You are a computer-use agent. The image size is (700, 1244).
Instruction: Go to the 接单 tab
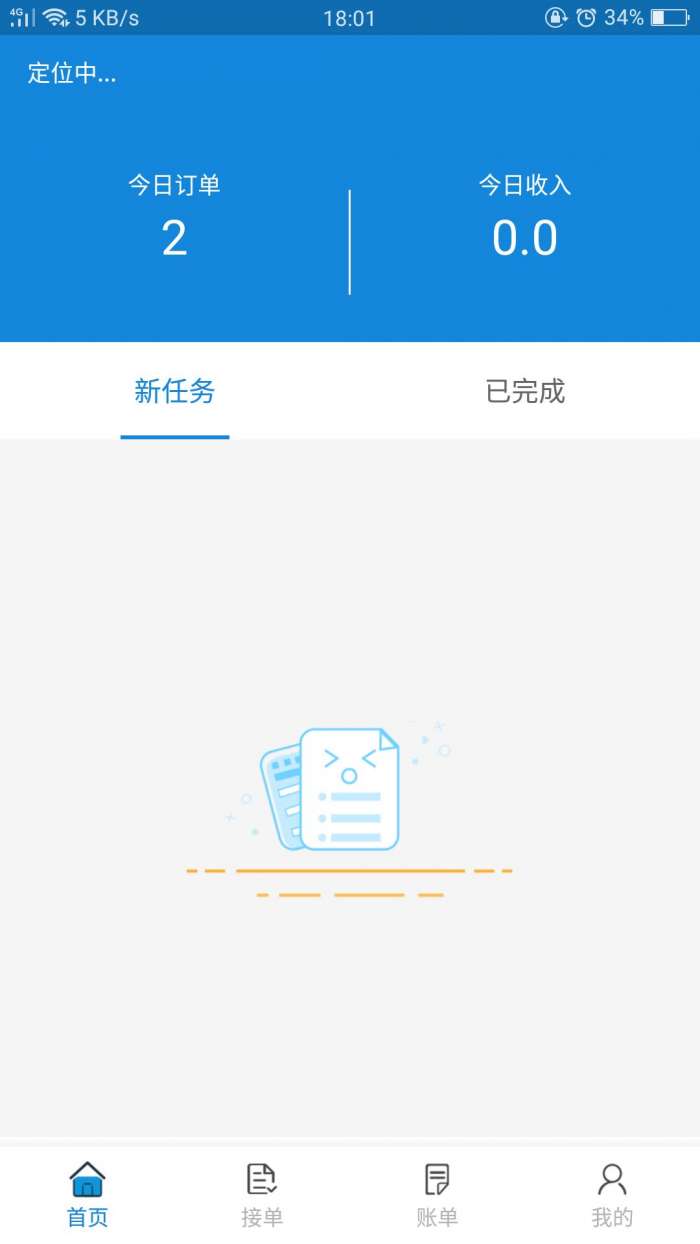pos(262,1195)
